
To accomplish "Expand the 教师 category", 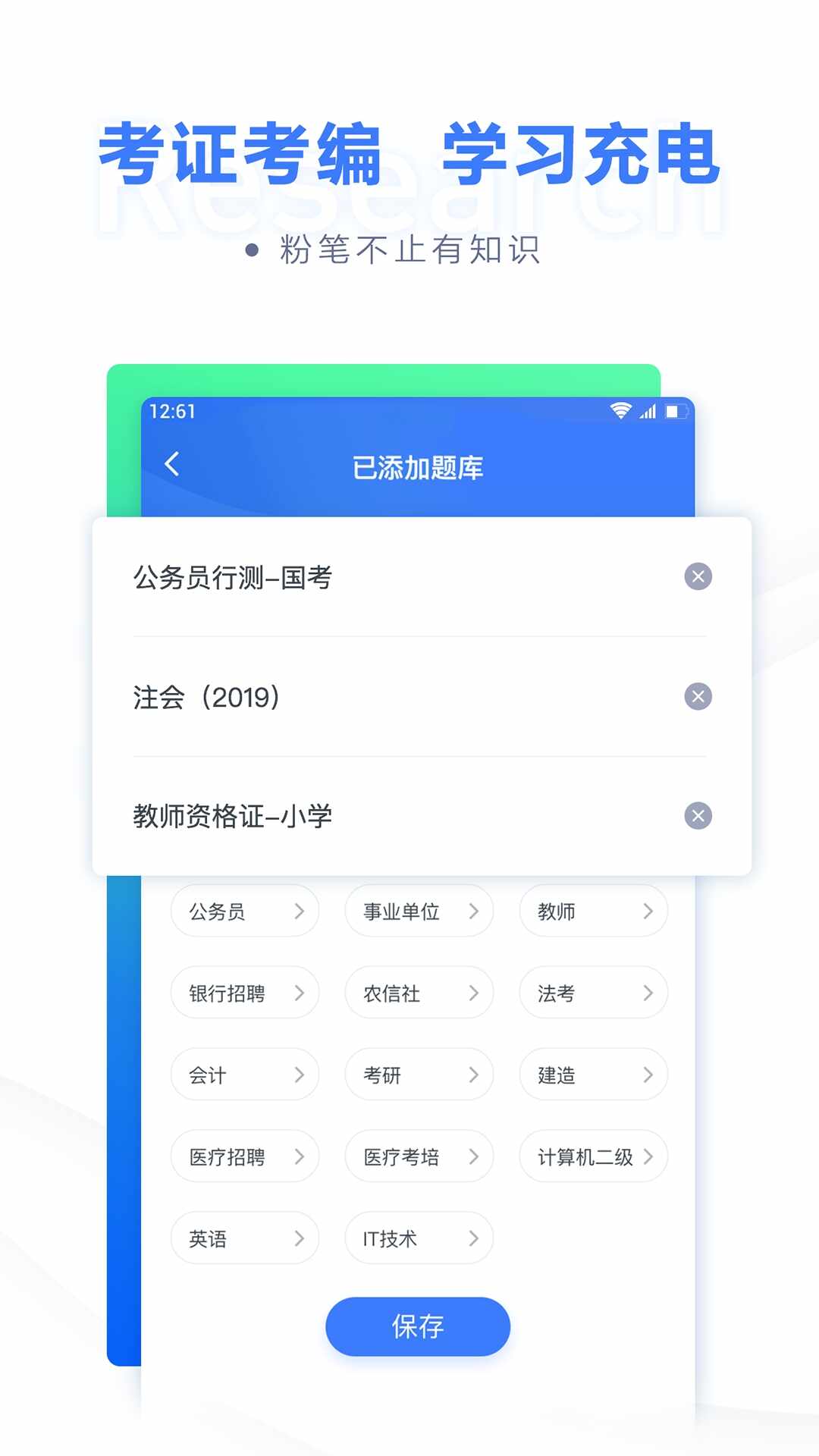I will [593, 912].
